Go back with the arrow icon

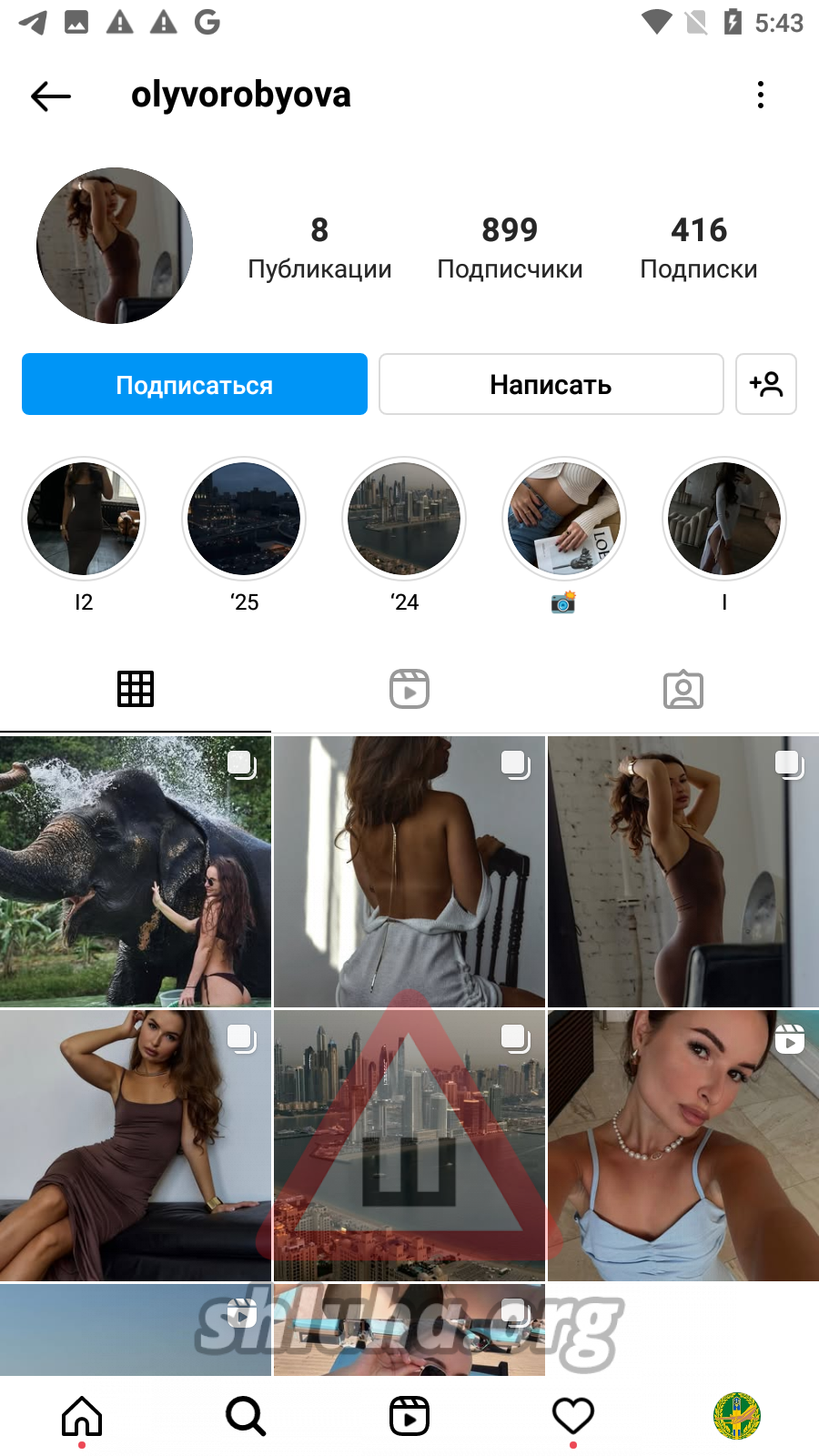[51, 96]
